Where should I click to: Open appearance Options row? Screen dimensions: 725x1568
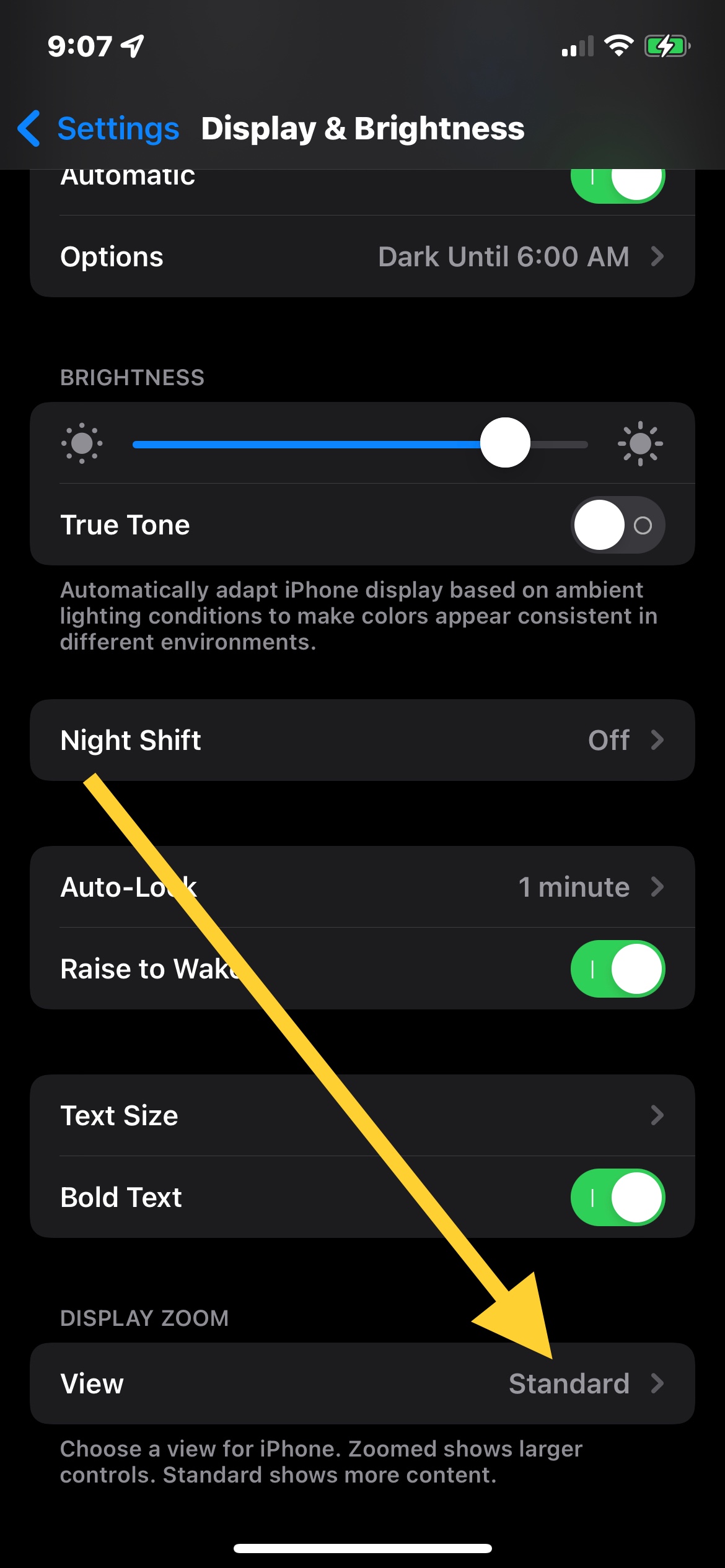(362, 256)
